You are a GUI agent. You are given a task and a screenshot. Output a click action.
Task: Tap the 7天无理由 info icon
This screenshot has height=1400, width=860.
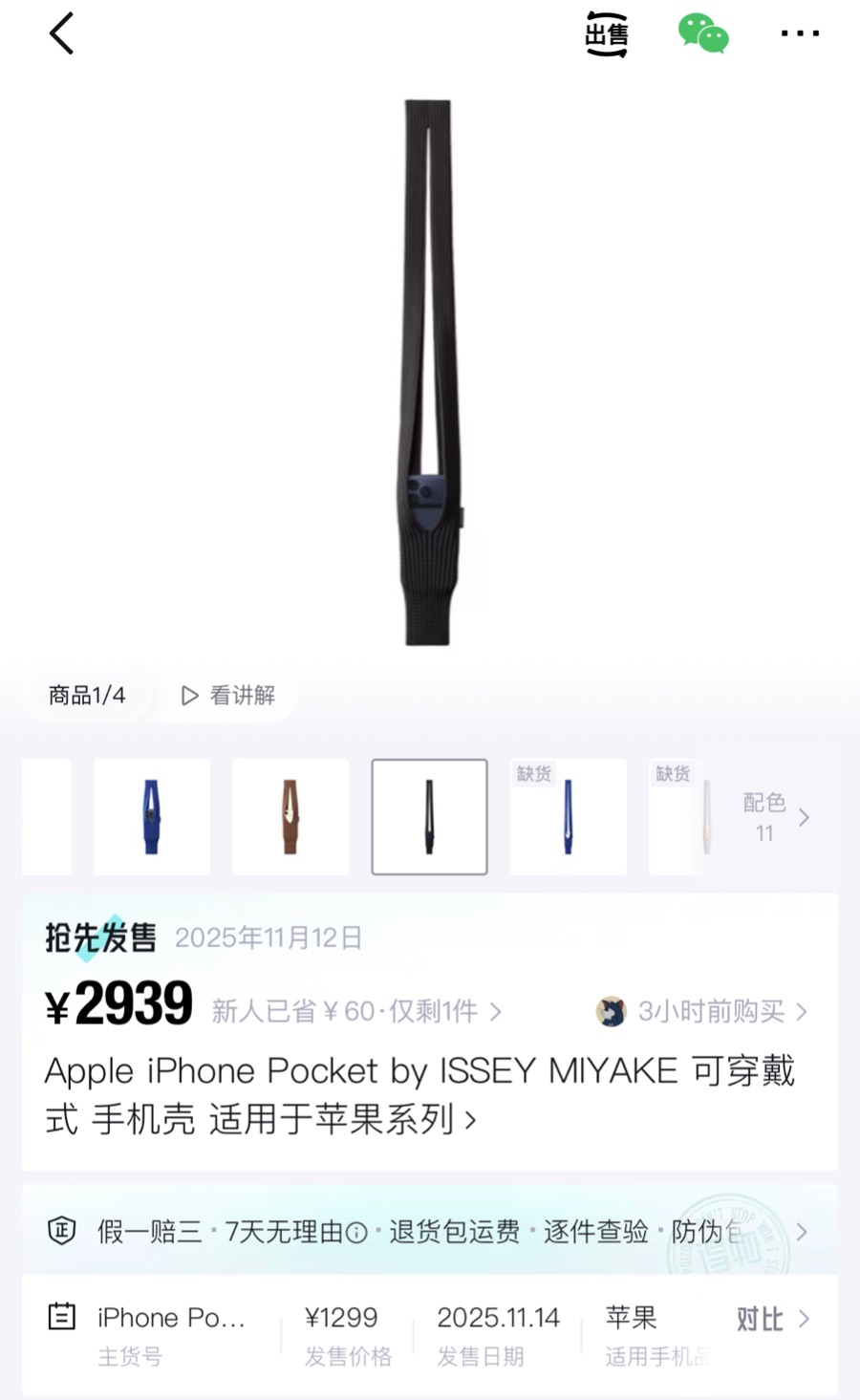click(x=356, y=1234)
